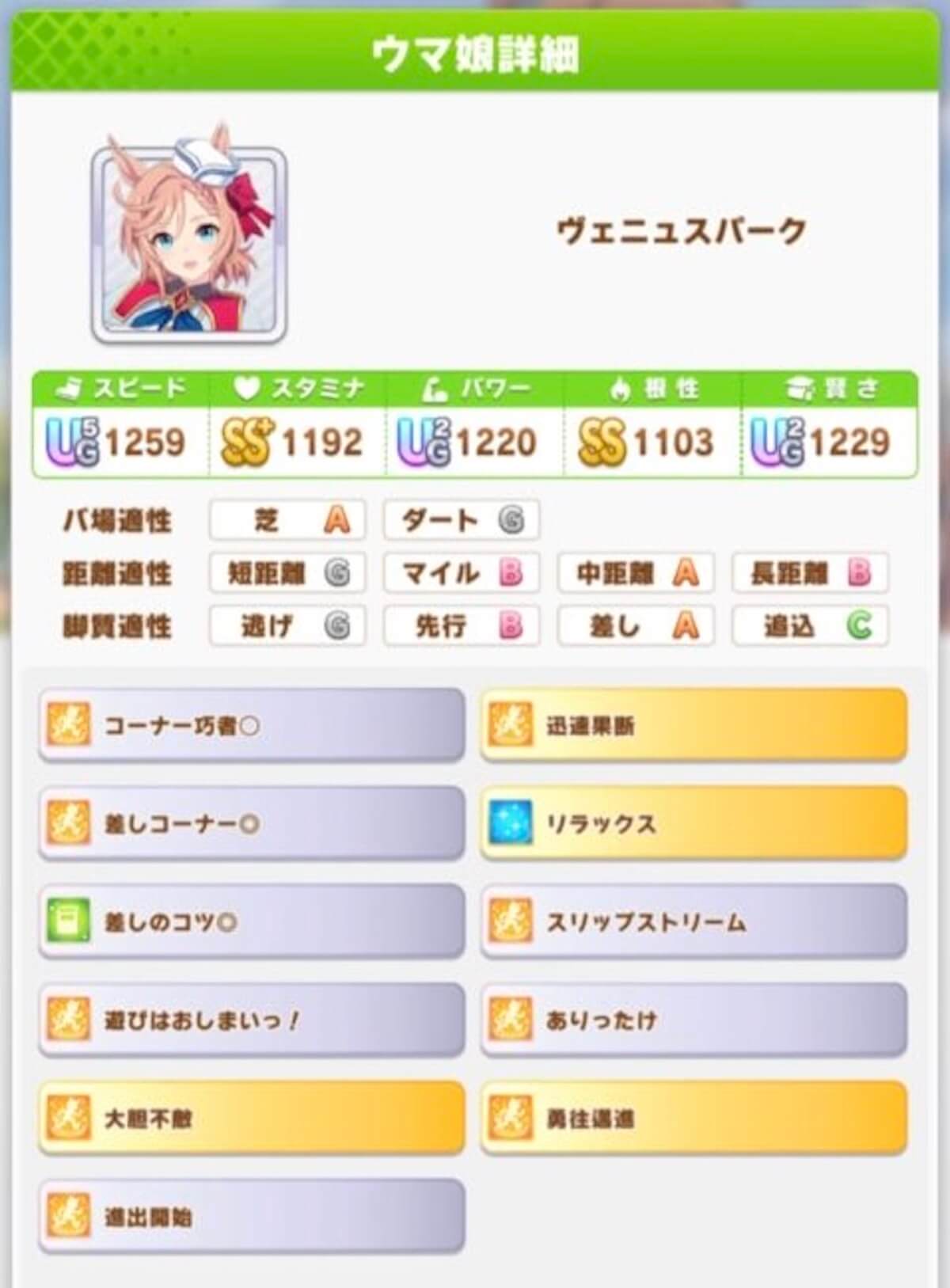Open the 差しのコツ◎ skill info
Screen dimensions: 950x1288
251,921
